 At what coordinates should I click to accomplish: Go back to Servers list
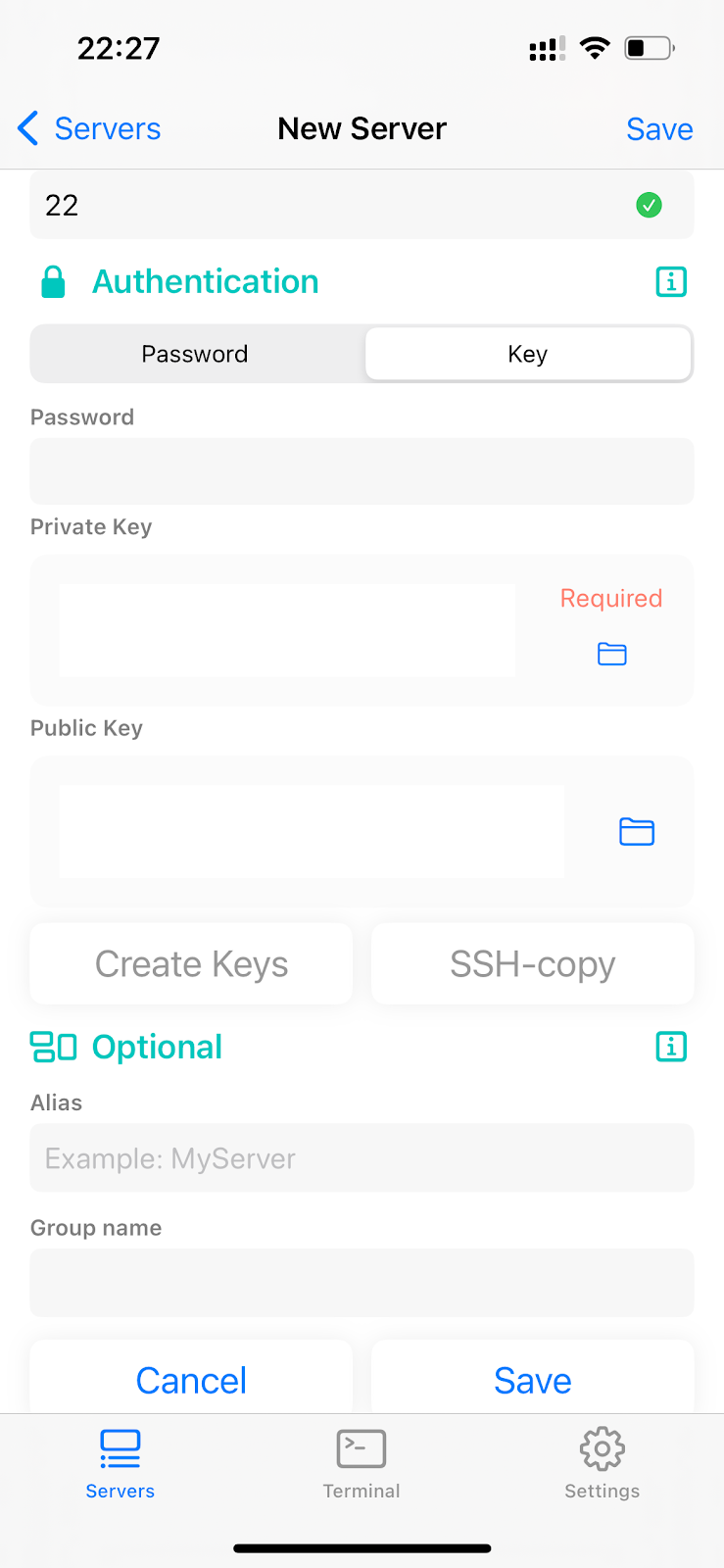[x=89, y=128]
